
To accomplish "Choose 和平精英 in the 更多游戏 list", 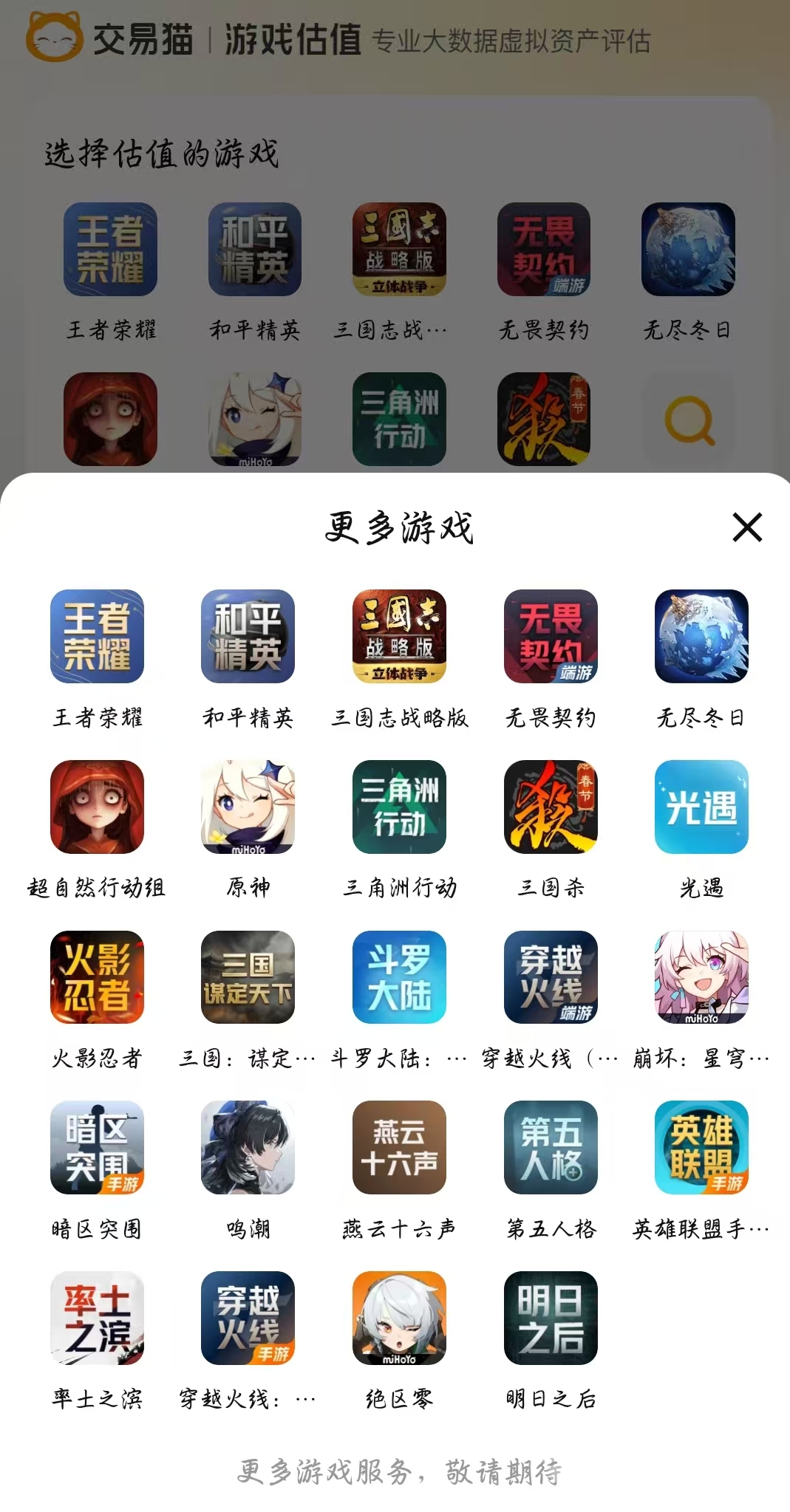I will point(248,636).
